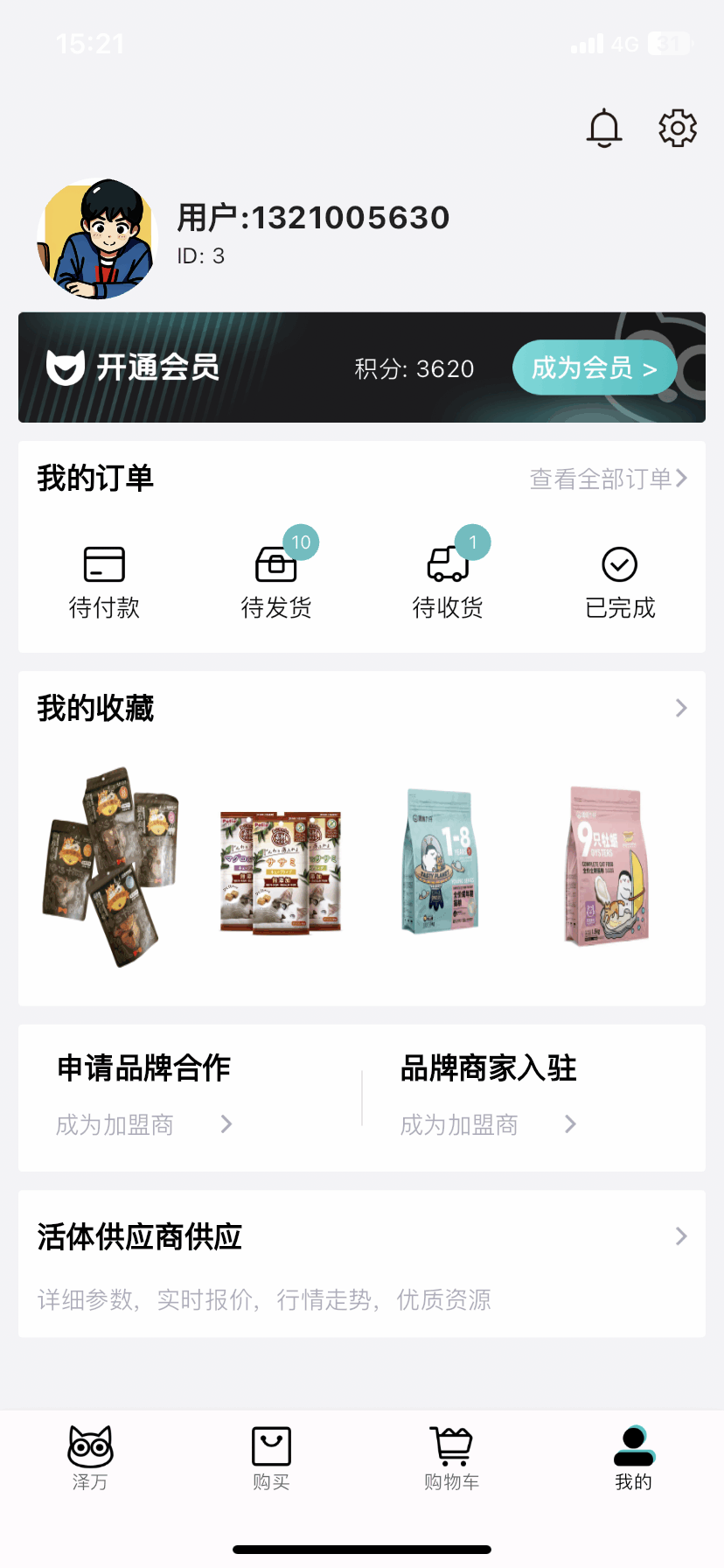Check 待发货 orders with badge 10
Screen dimensions: 724x1568
[x=275, y=577]
